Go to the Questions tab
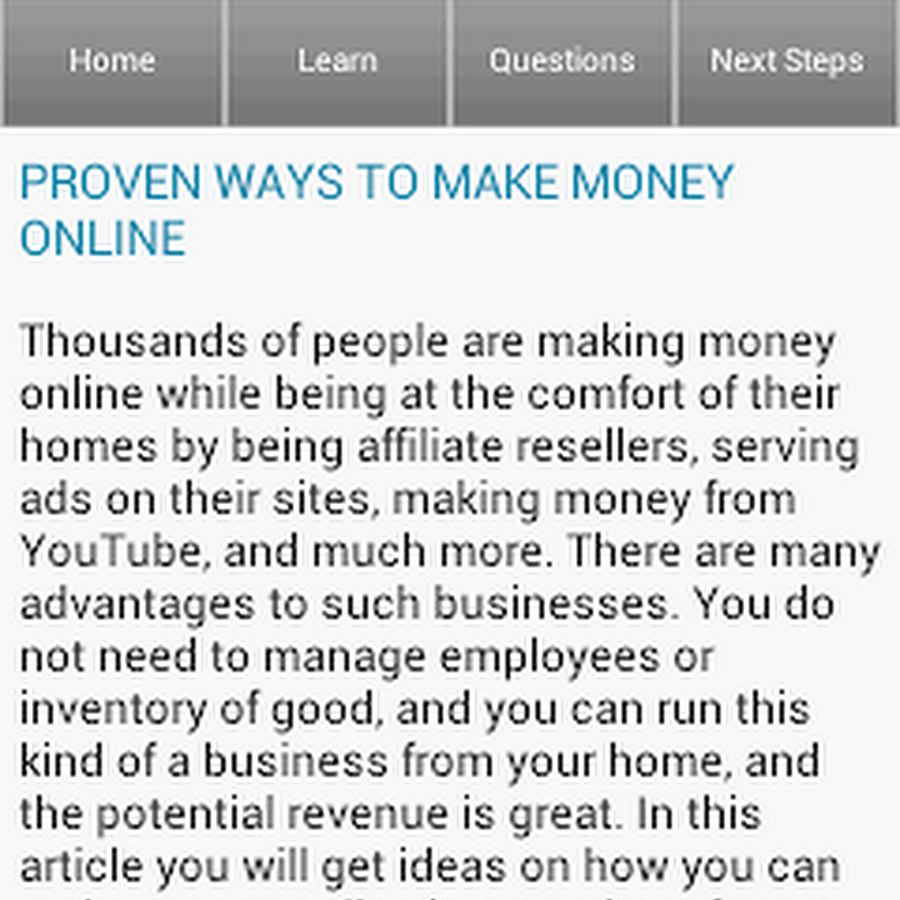The width and height of the screenshot is (900, 900). (x=562, y=62)
